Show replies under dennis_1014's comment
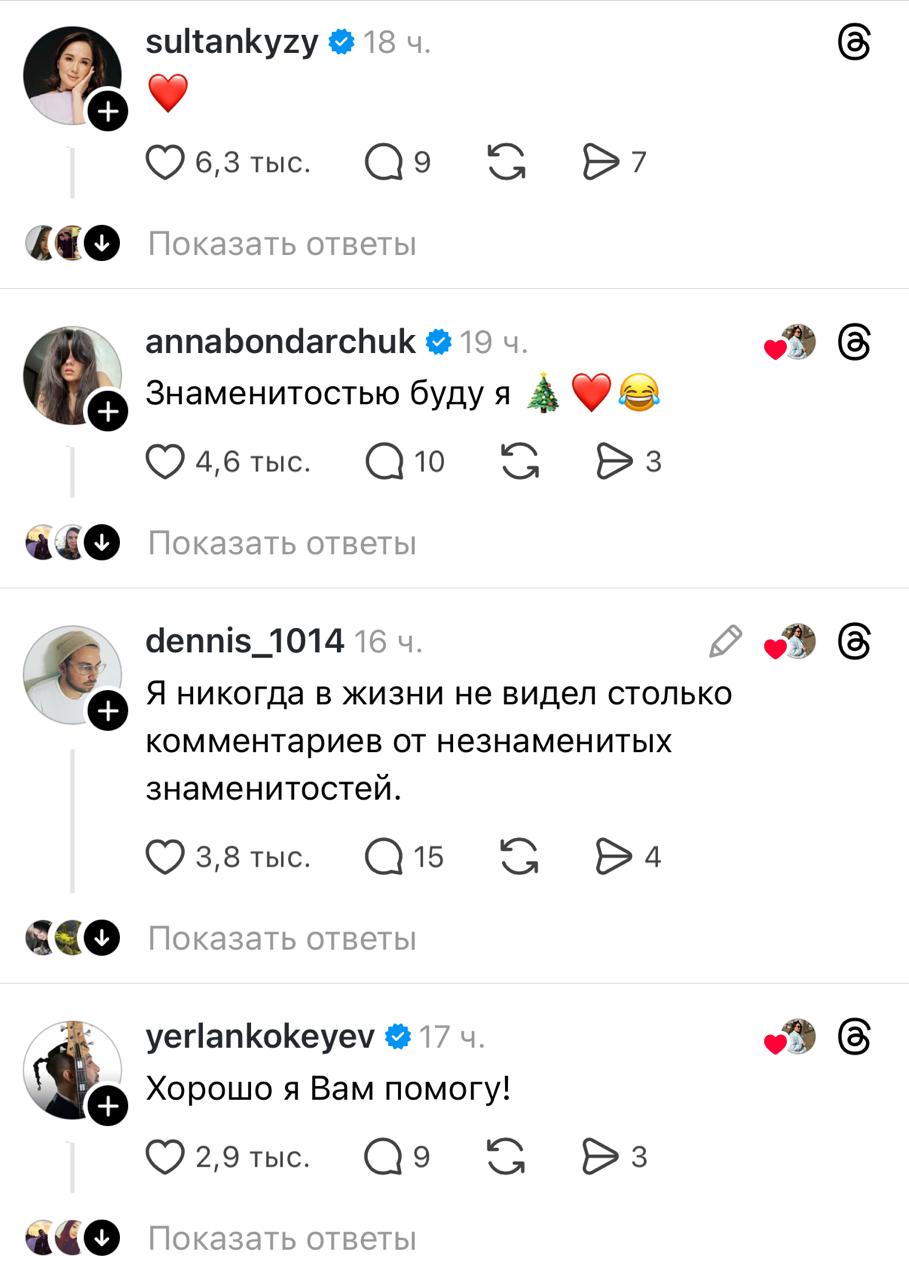Screen dimensions: 909x1280 tap(282, 939)
